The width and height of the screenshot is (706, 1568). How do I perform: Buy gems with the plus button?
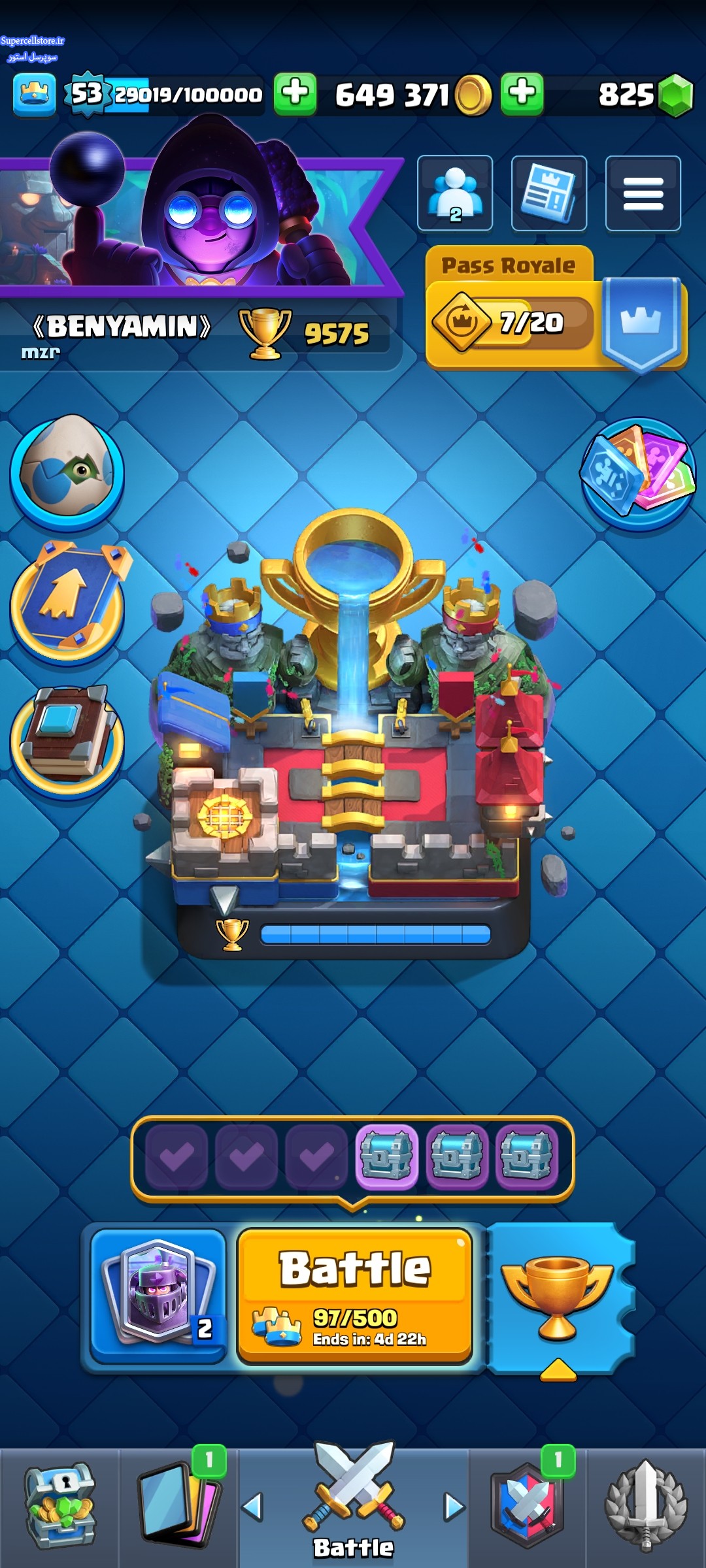[x=522, y=94]
